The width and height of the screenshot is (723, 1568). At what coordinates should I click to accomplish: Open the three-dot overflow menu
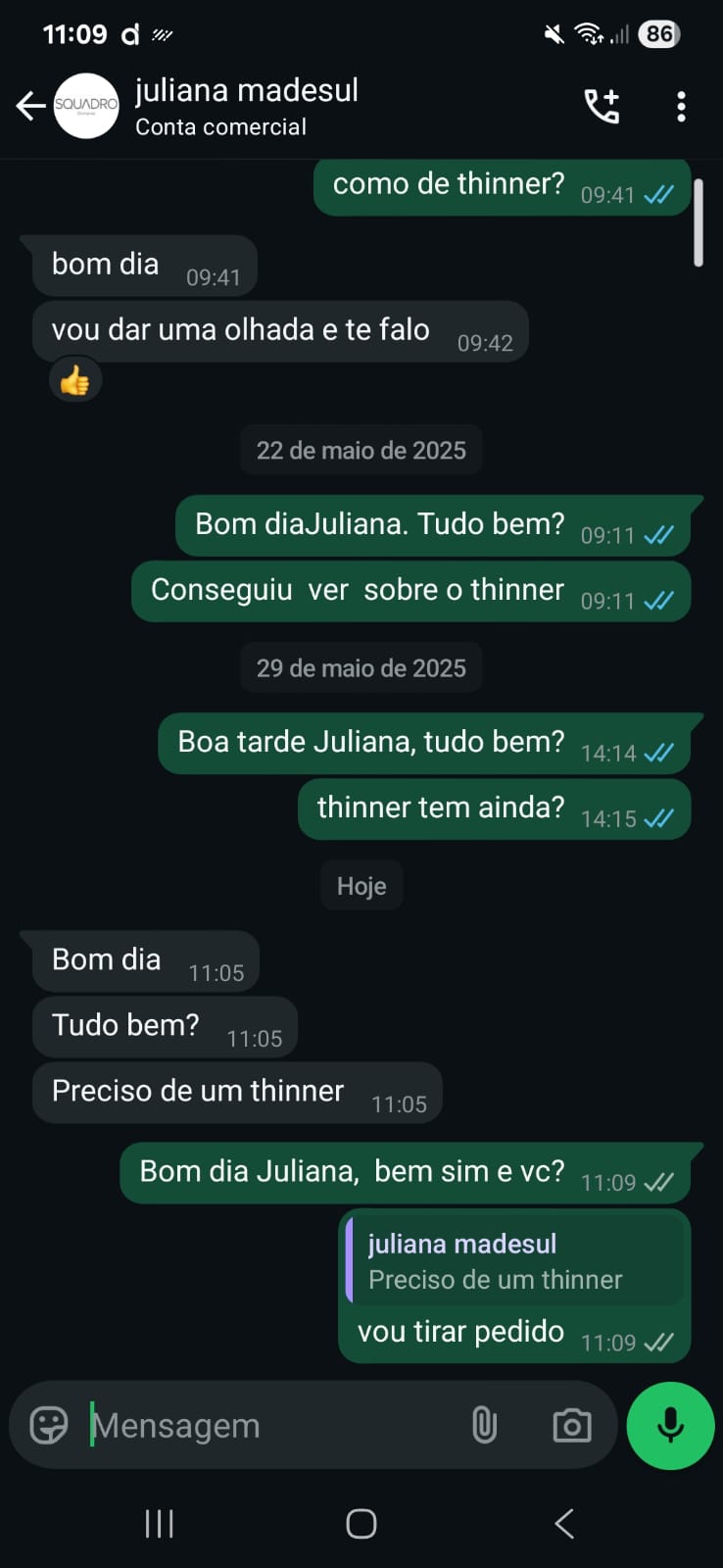coord(681,106)
